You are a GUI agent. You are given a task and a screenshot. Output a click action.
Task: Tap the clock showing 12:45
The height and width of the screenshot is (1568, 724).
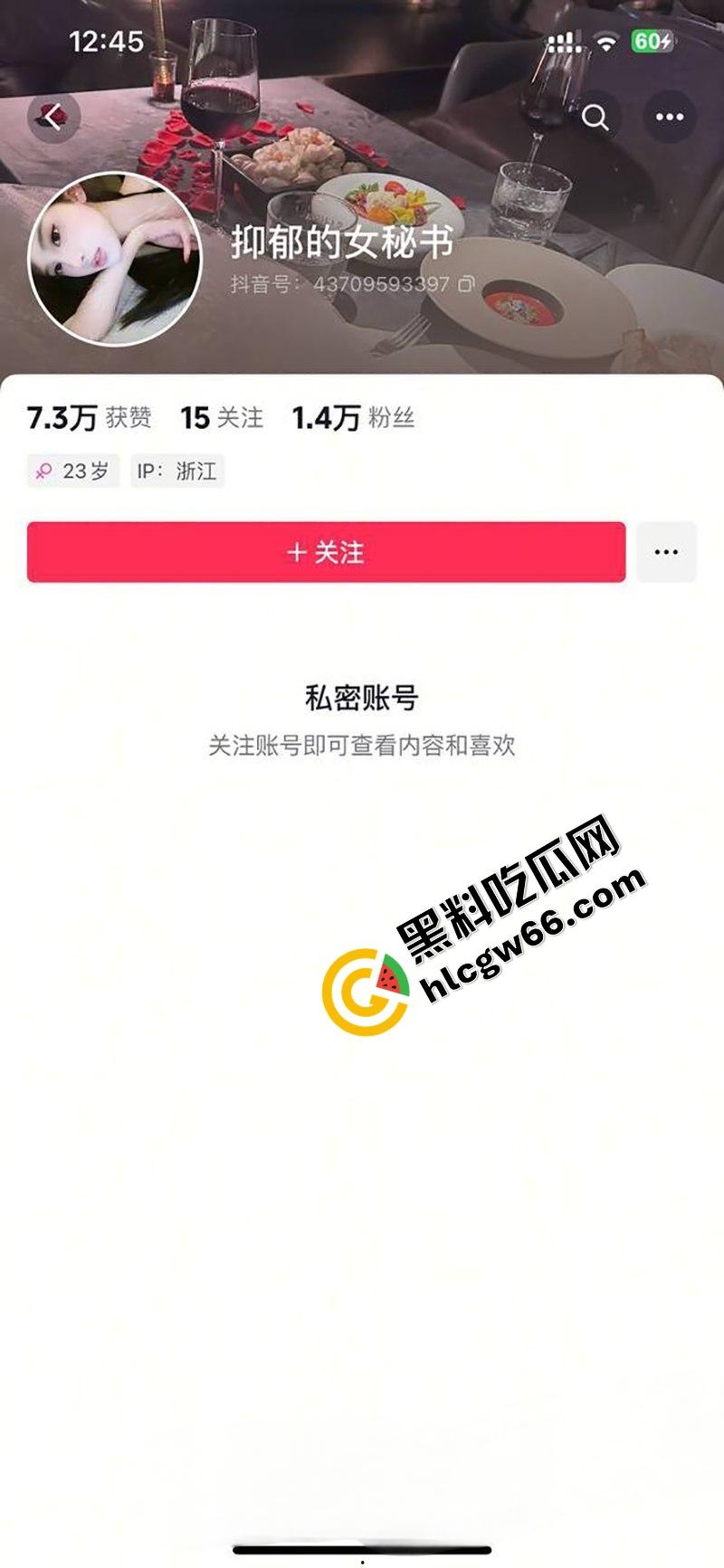pyautogui.click(x=106, y=41)
